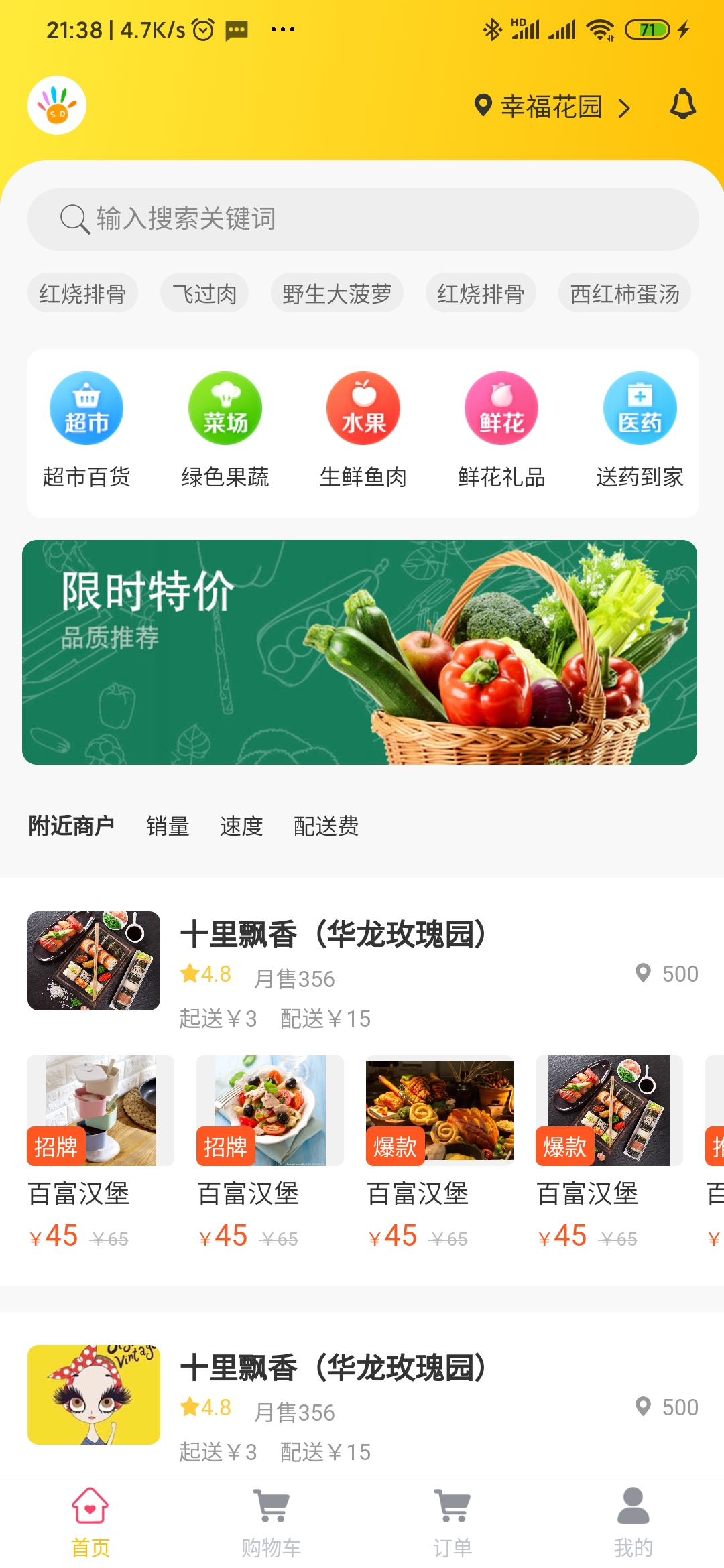The height and width of the screenshot is (1568, 724).
Task: Open the 生鲜鱼肉 category
Action: pyautogui.click(x=363, y=430)
